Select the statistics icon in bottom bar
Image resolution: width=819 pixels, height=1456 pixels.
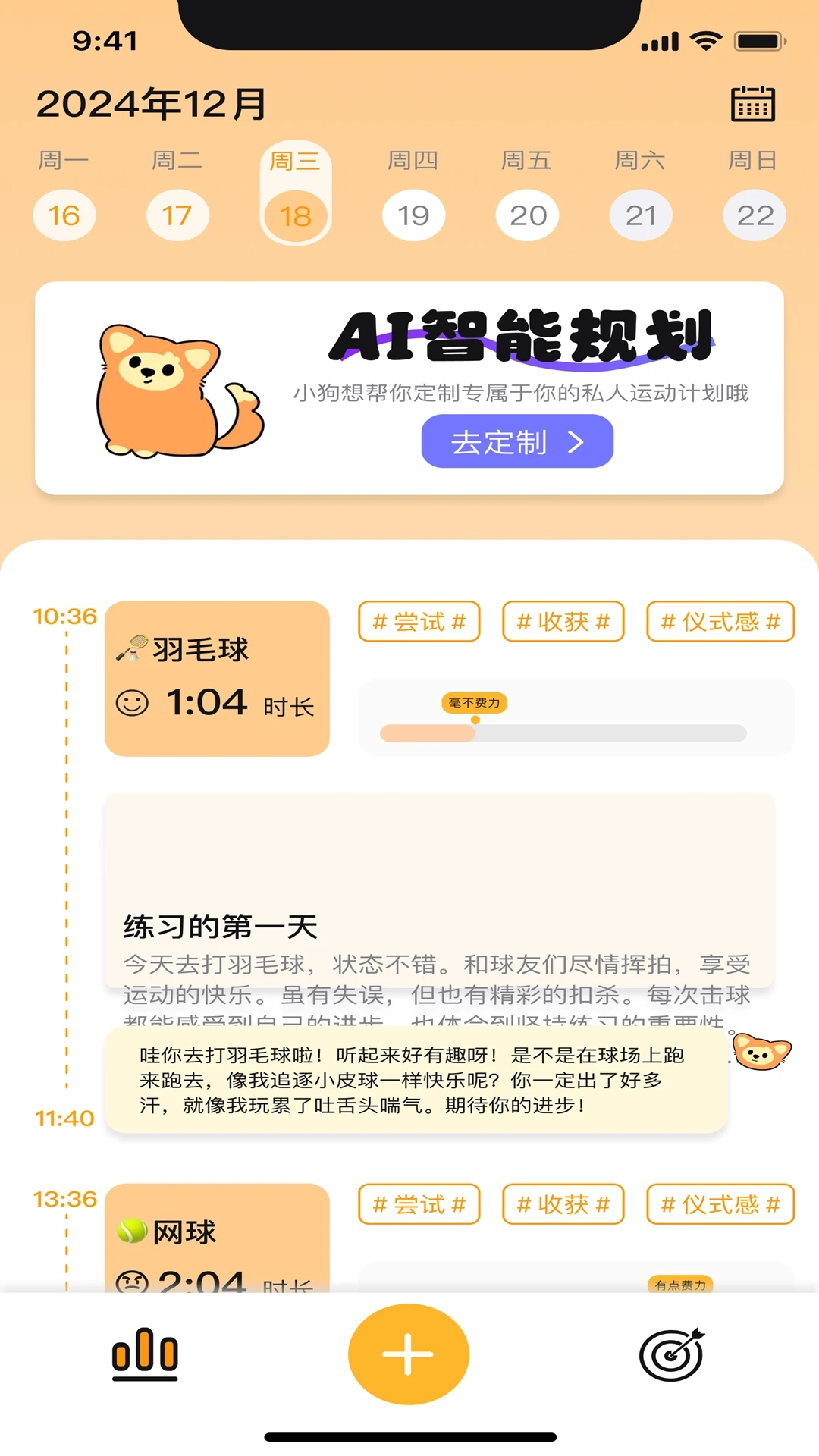tap(143, 1357)
